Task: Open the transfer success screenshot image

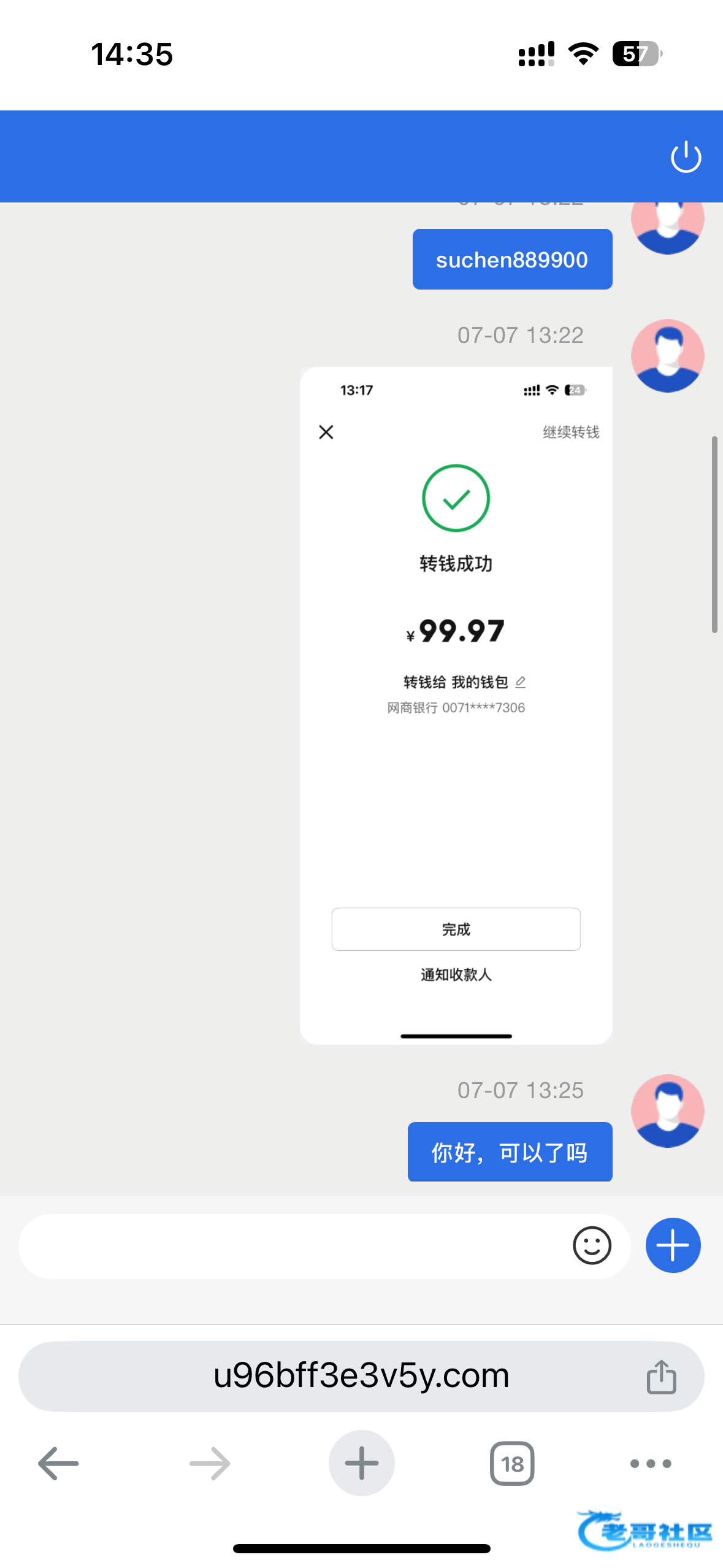Action: click(456, 705)
